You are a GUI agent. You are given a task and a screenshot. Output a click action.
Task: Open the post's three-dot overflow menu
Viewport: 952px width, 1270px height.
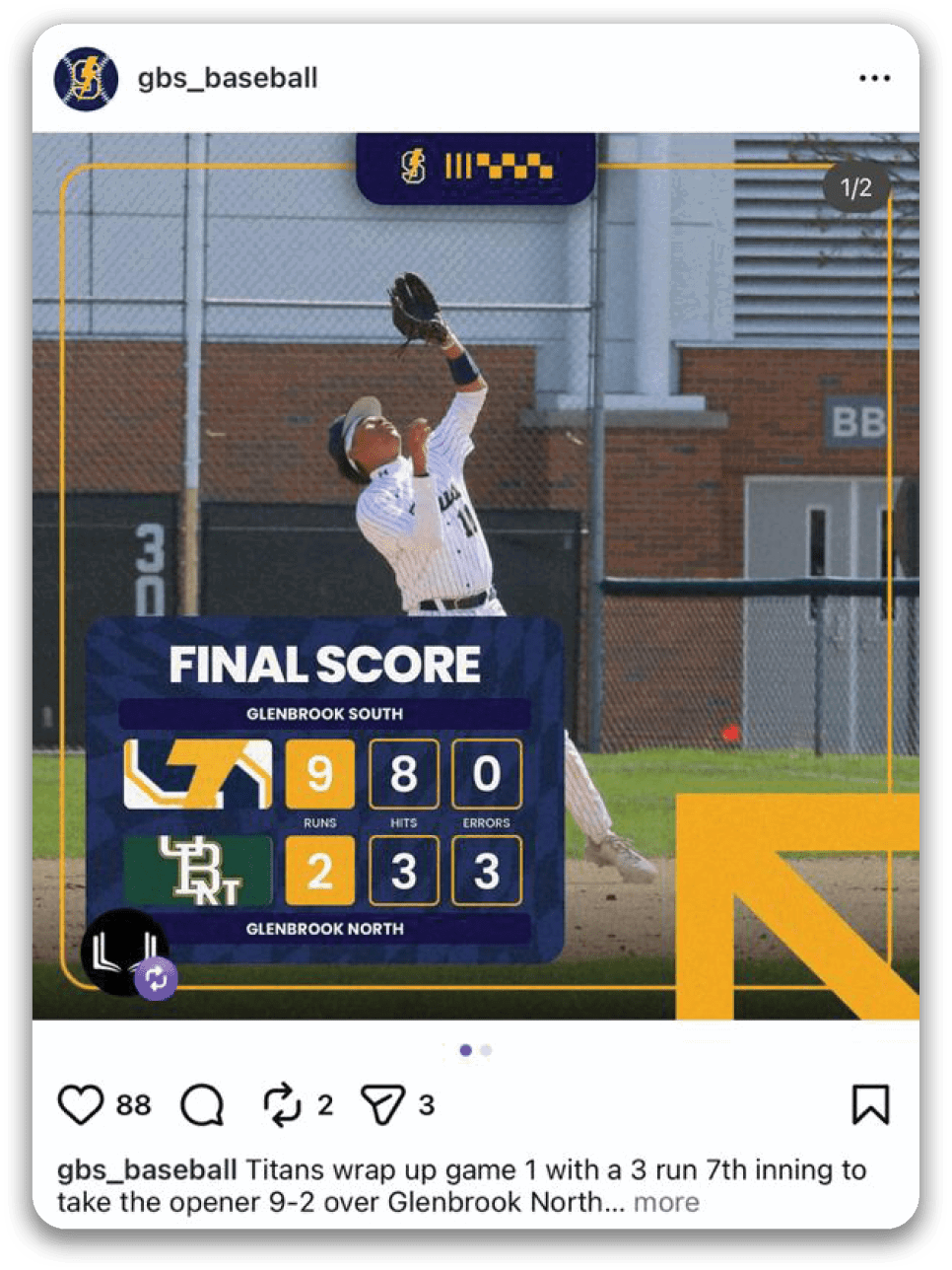click(874, 79)
